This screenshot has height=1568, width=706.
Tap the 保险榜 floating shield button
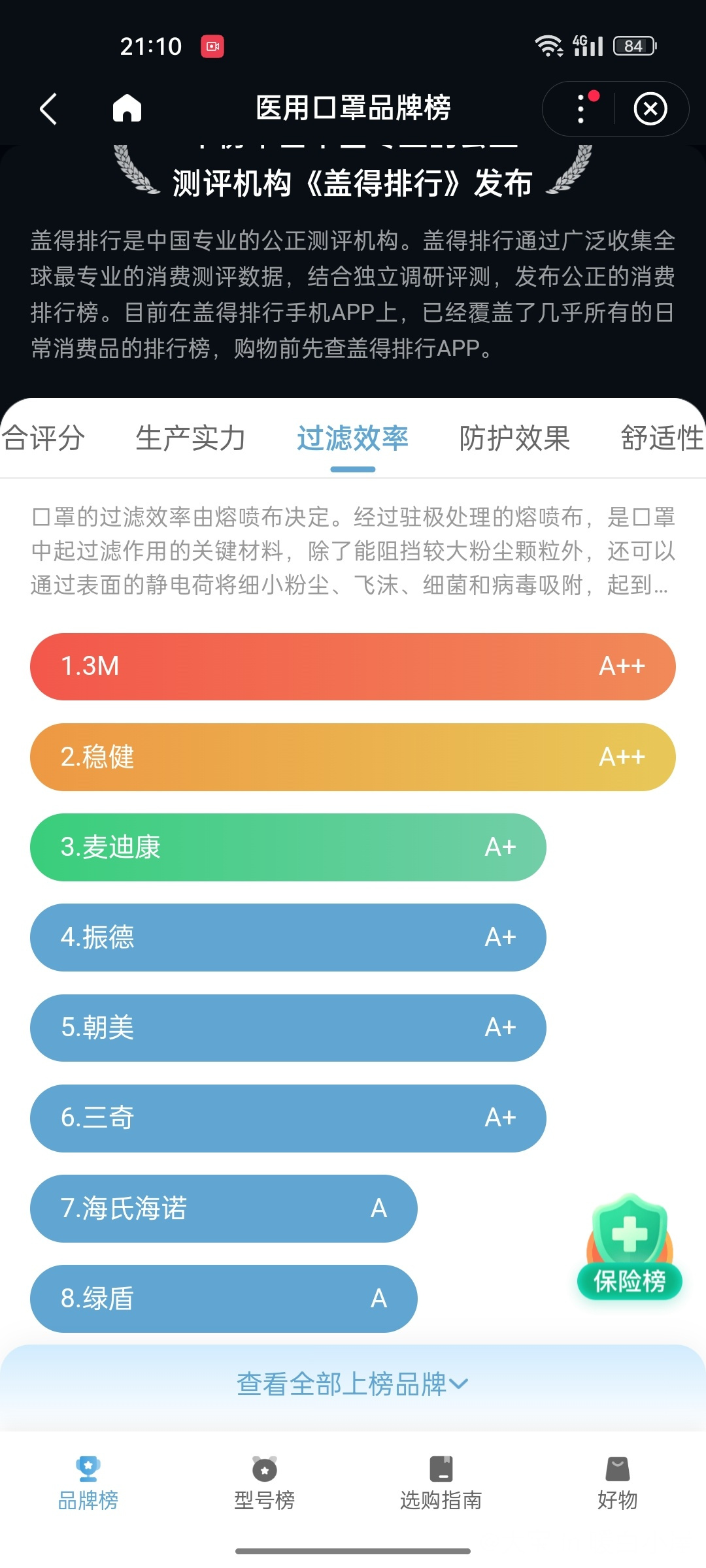(x=630, y=1247)
